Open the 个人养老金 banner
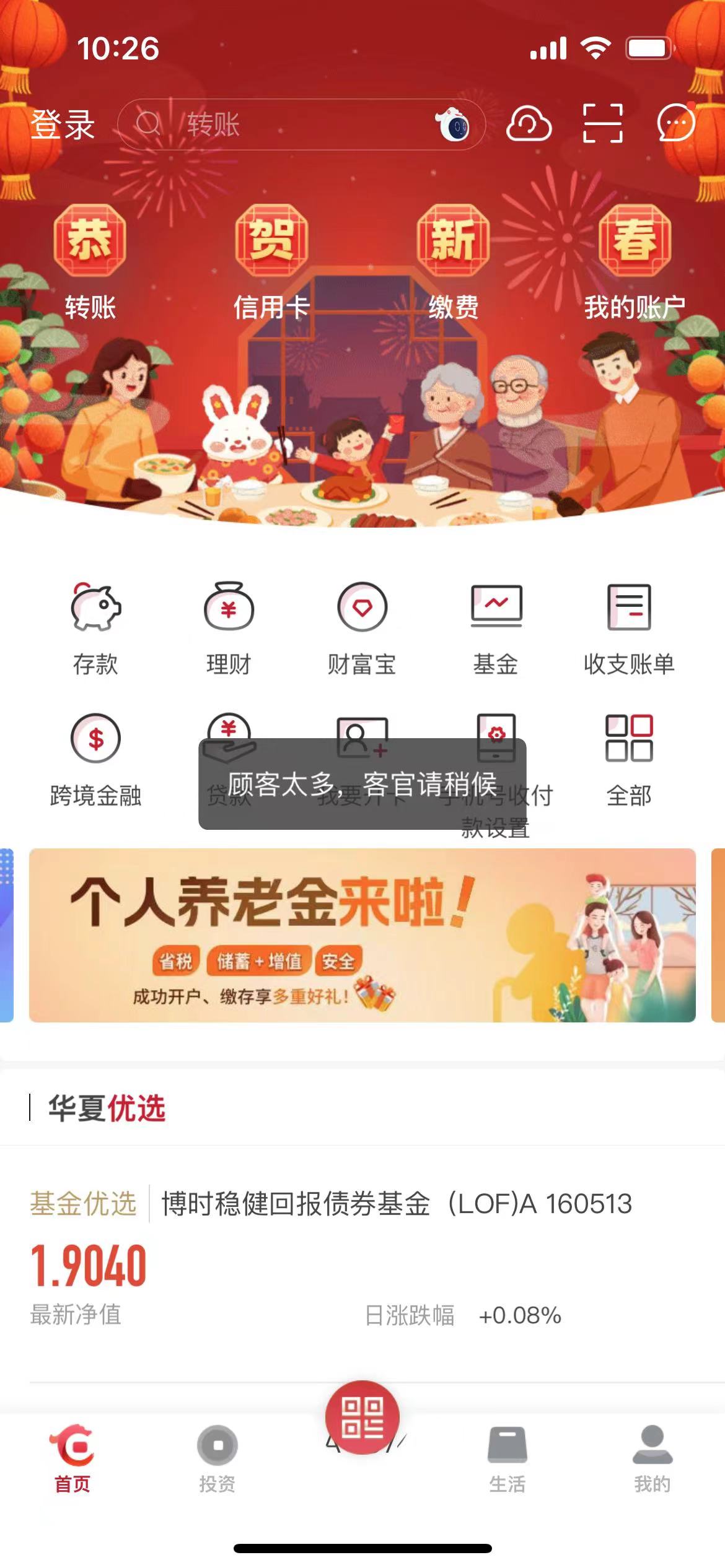 click(x=362, y=935)
